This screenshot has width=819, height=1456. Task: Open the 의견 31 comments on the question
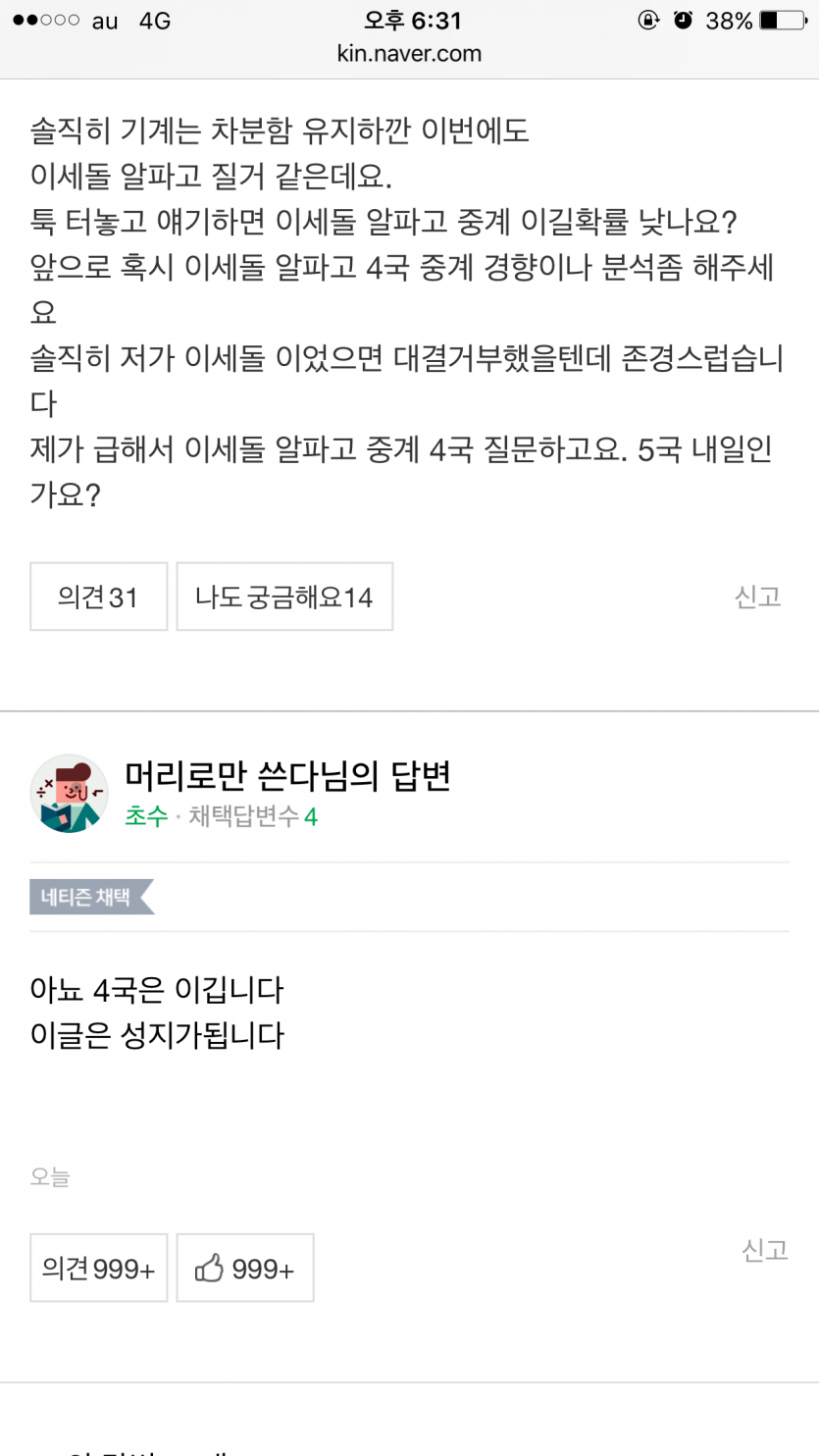click(x=98, y=597)
